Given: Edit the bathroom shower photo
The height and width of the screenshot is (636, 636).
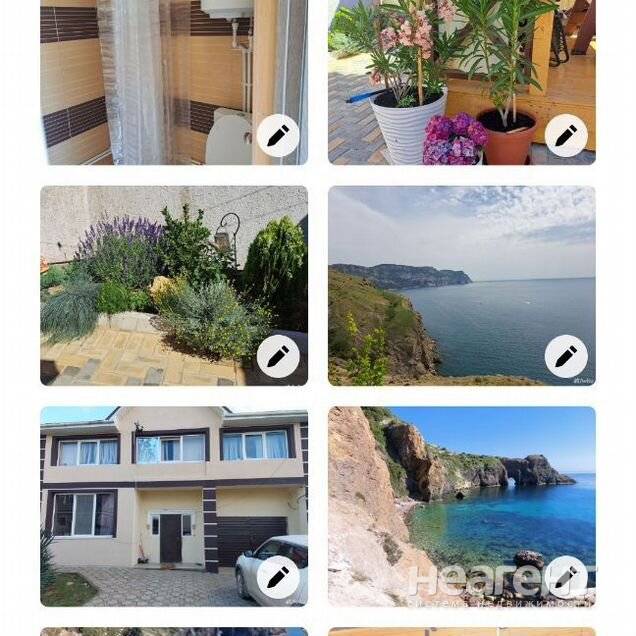Looking at the screenshot, I should tap(278, 135).
